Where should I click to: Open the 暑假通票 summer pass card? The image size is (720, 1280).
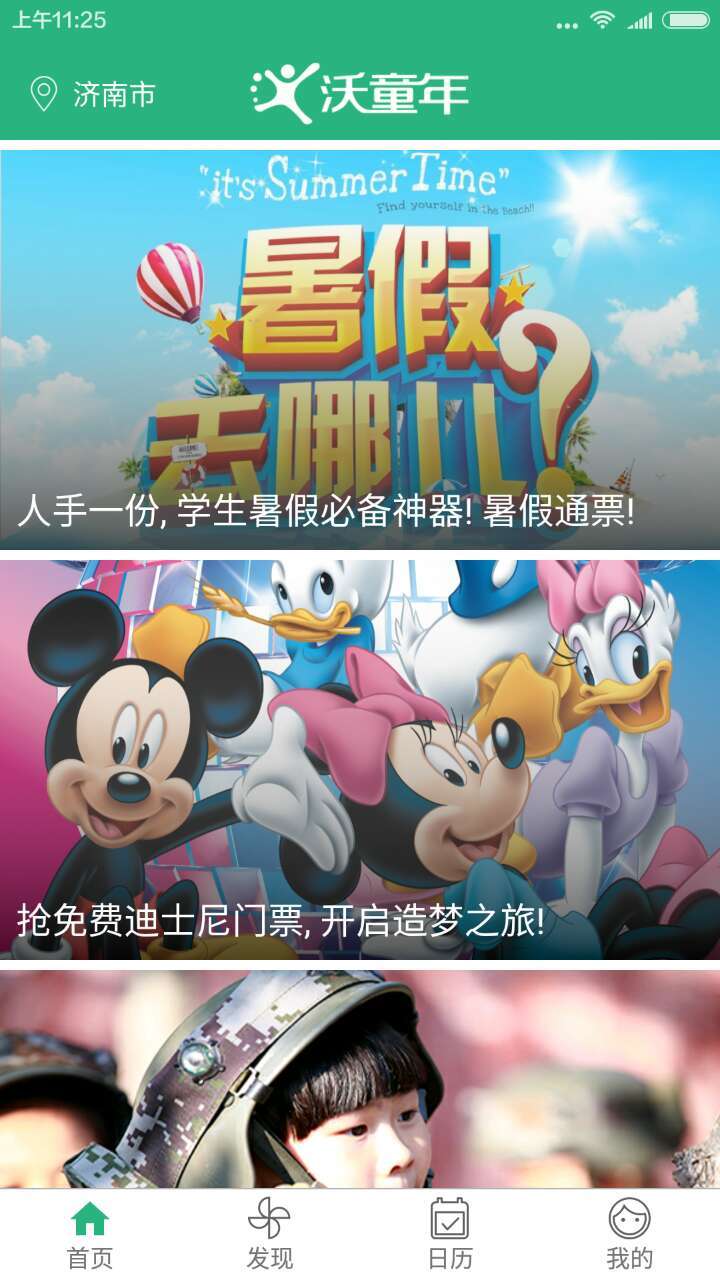tap(360, 350)
